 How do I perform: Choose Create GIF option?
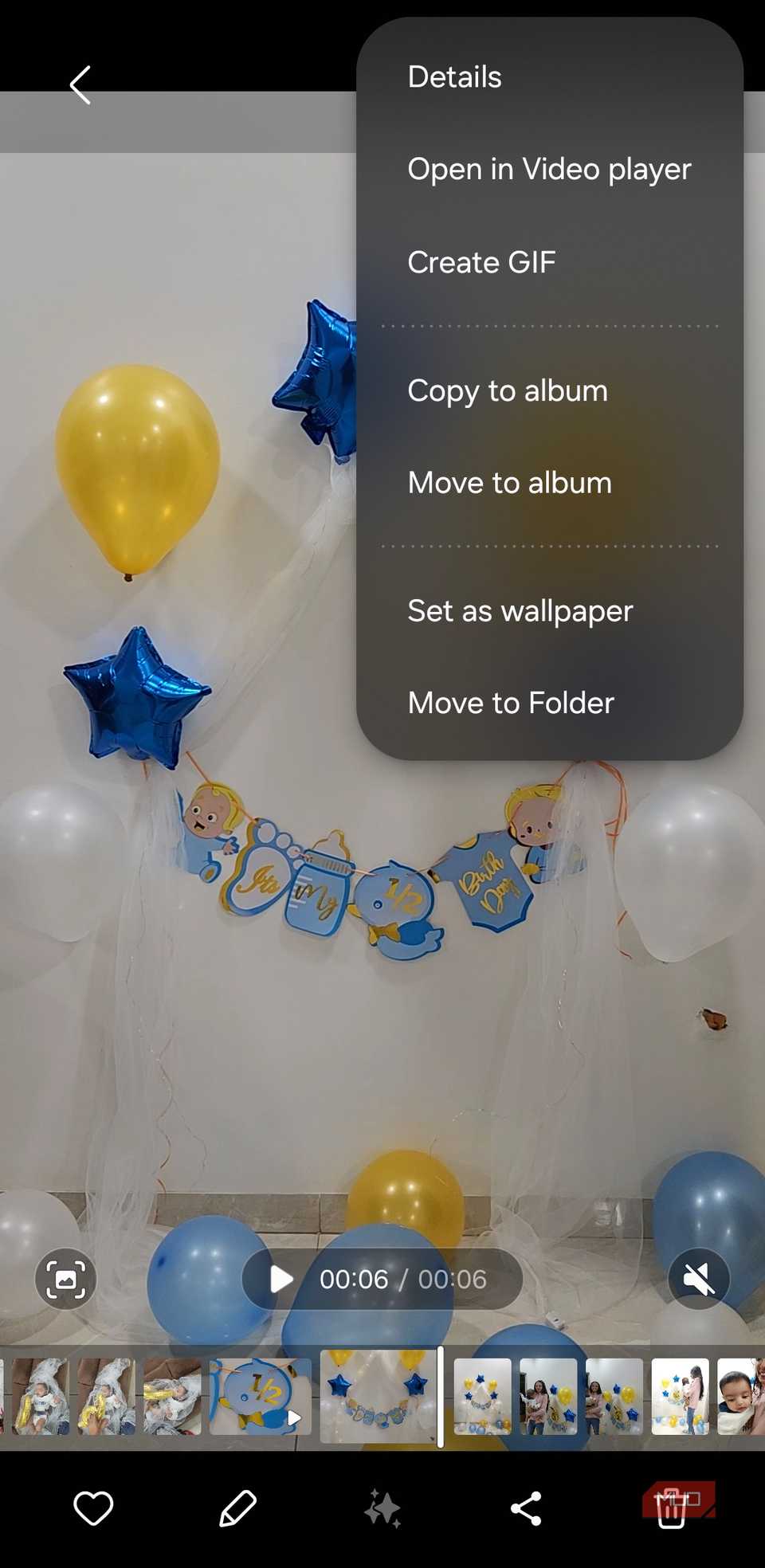(x=481, y=262)
